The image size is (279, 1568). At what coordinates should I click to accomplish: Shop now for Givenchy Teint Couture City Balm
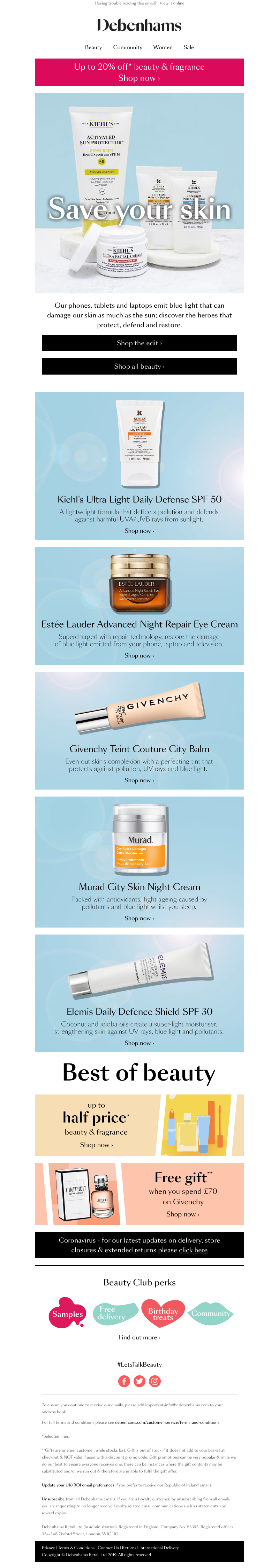pyautogui.click(x=139, y=781)
